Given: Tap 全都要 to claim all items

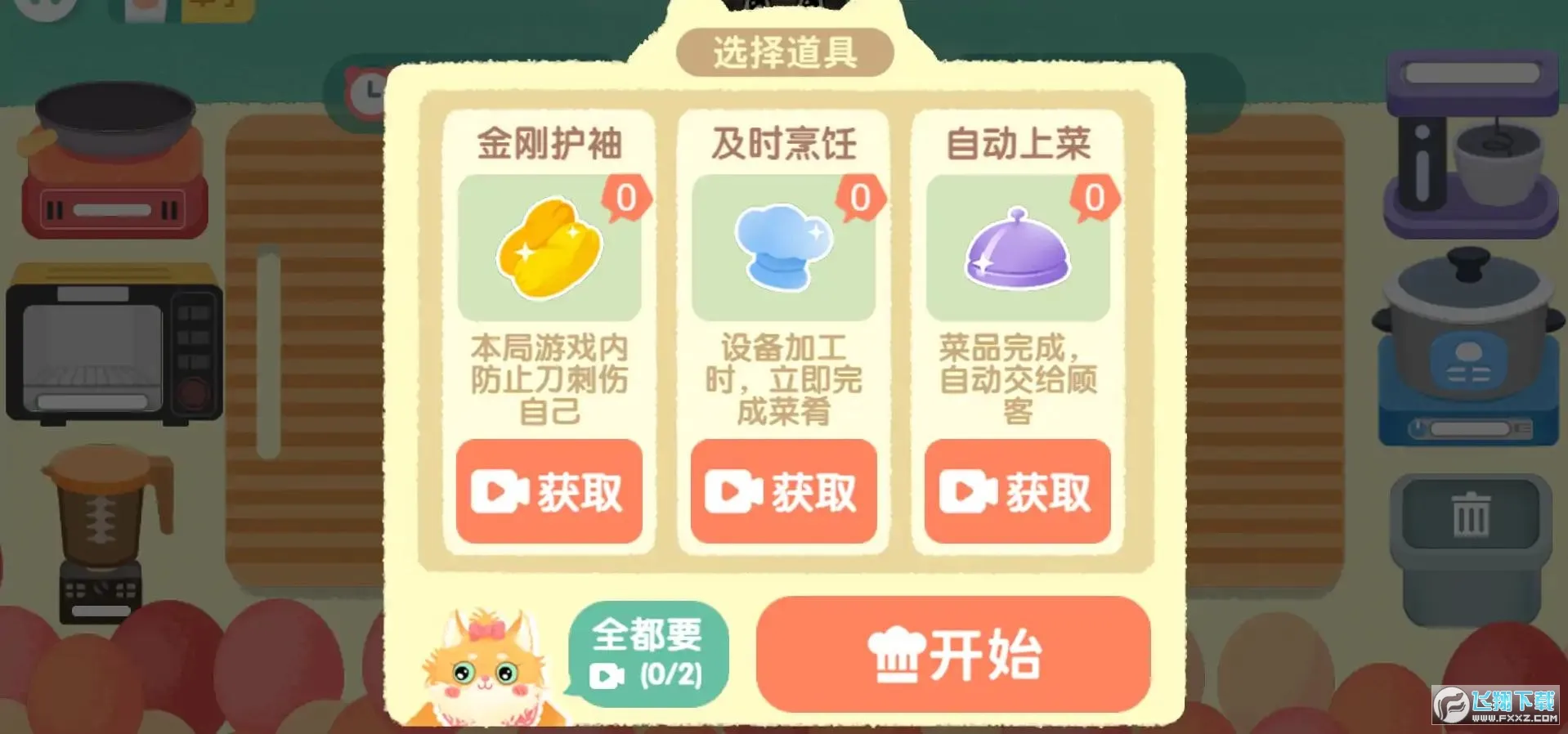Looking at the screenshot, I should tap(647, 654).
